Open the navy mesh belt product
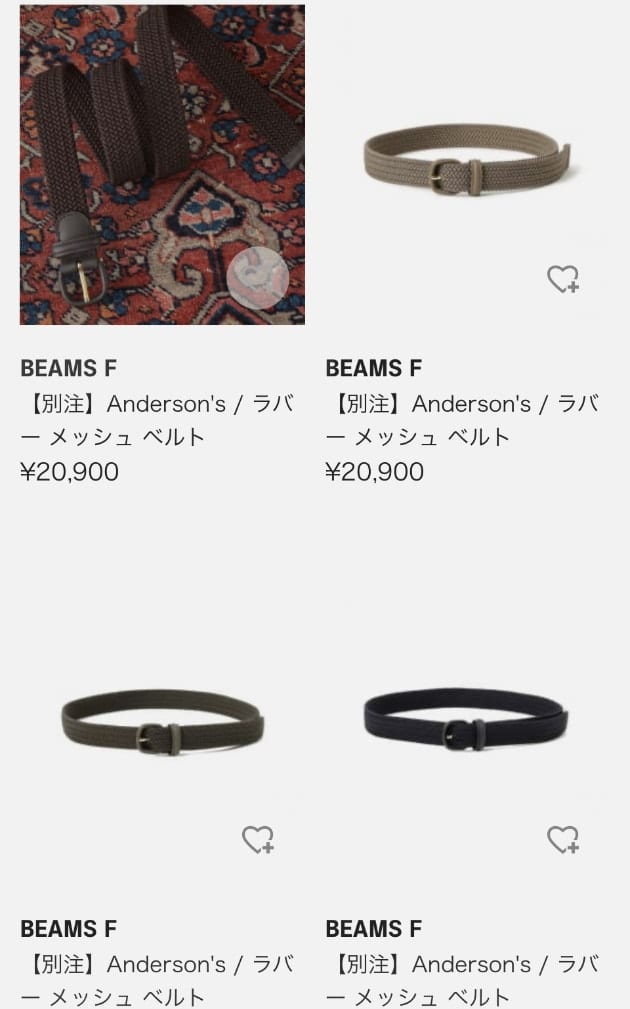630x1009 pixels. pyautogui.click(x=467, y=722)
